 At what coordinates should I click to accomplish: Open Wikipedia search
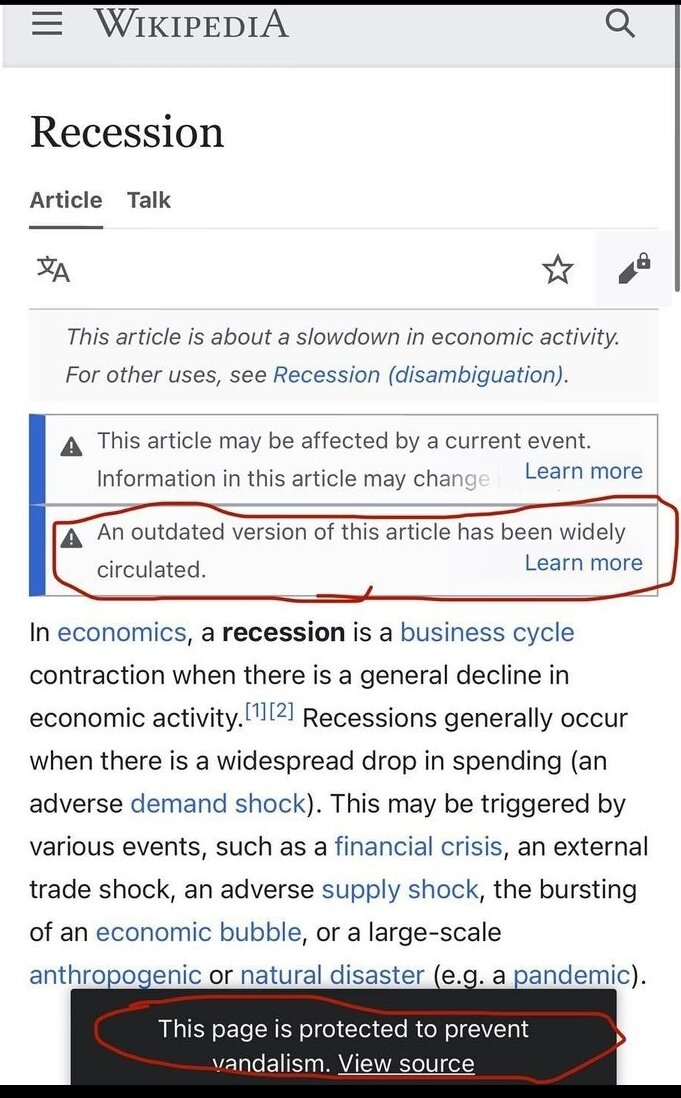[x=620, y=24]
